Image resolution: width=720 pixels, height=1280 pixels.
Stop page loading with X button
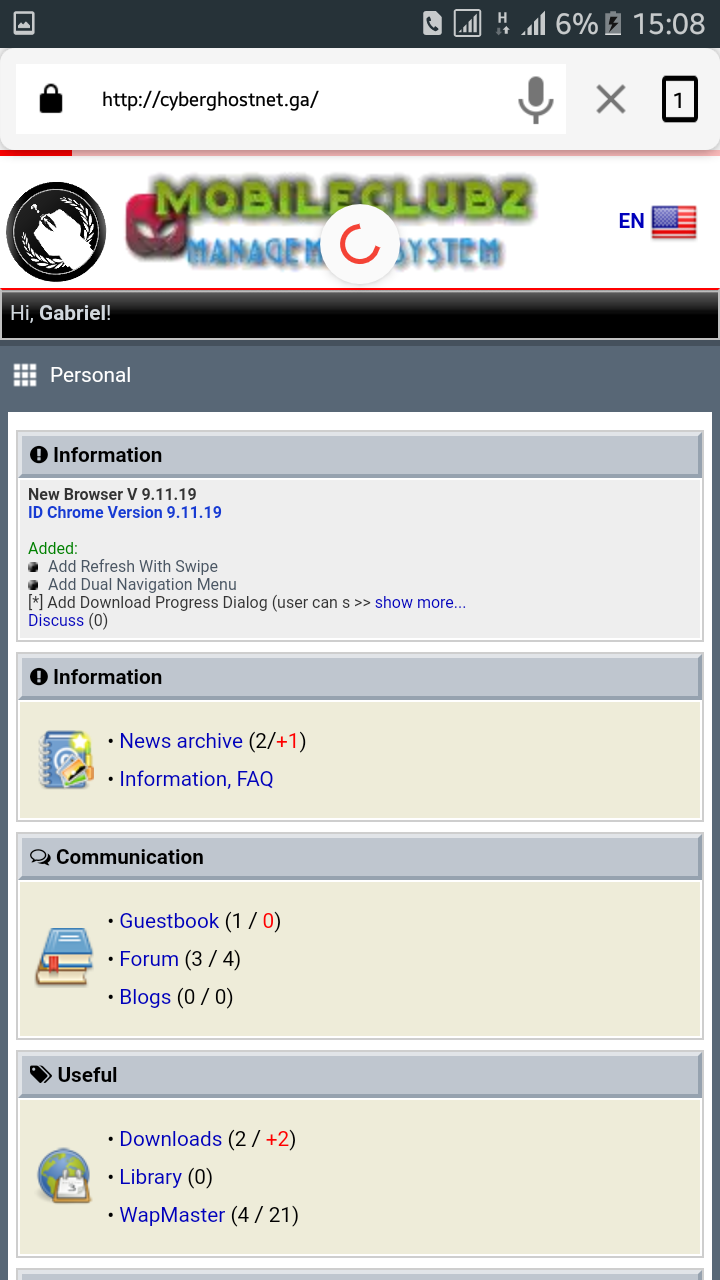610,99
